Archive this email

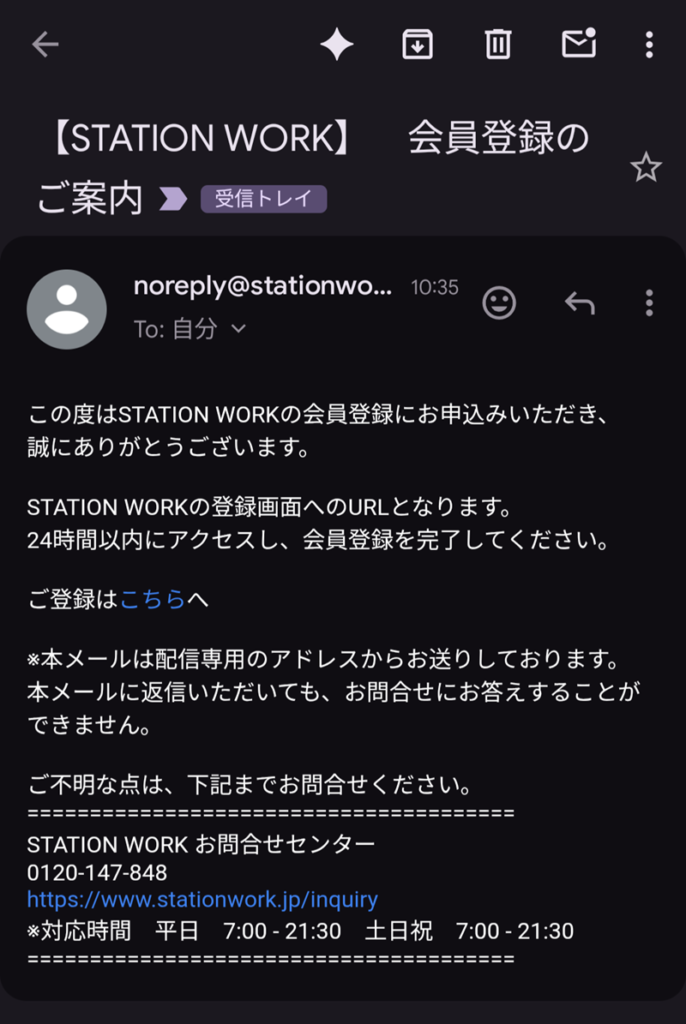pyautogui.click(x=417, y=44)
